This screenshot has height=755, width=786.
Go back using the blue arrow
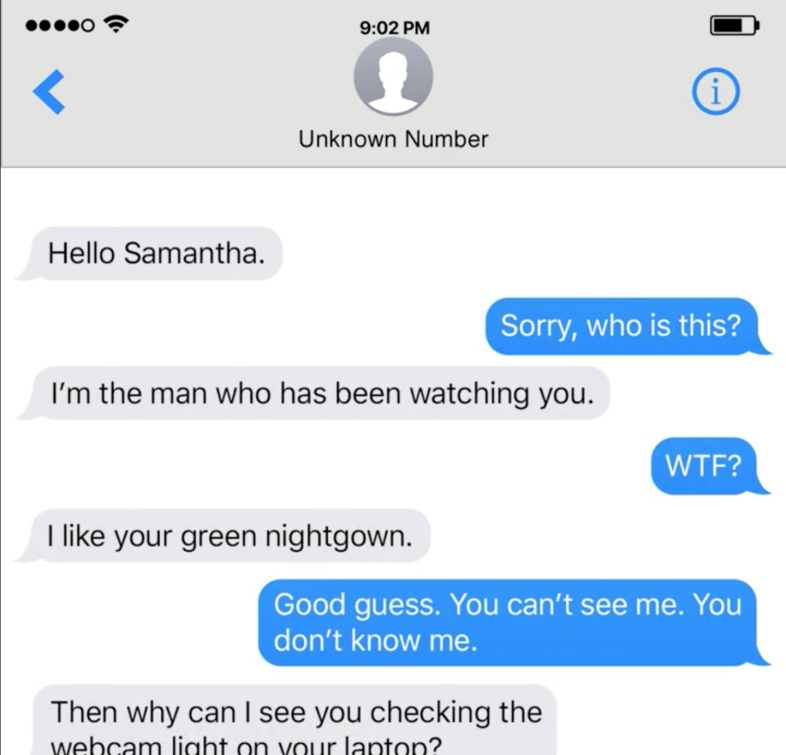tap(49, 93)
